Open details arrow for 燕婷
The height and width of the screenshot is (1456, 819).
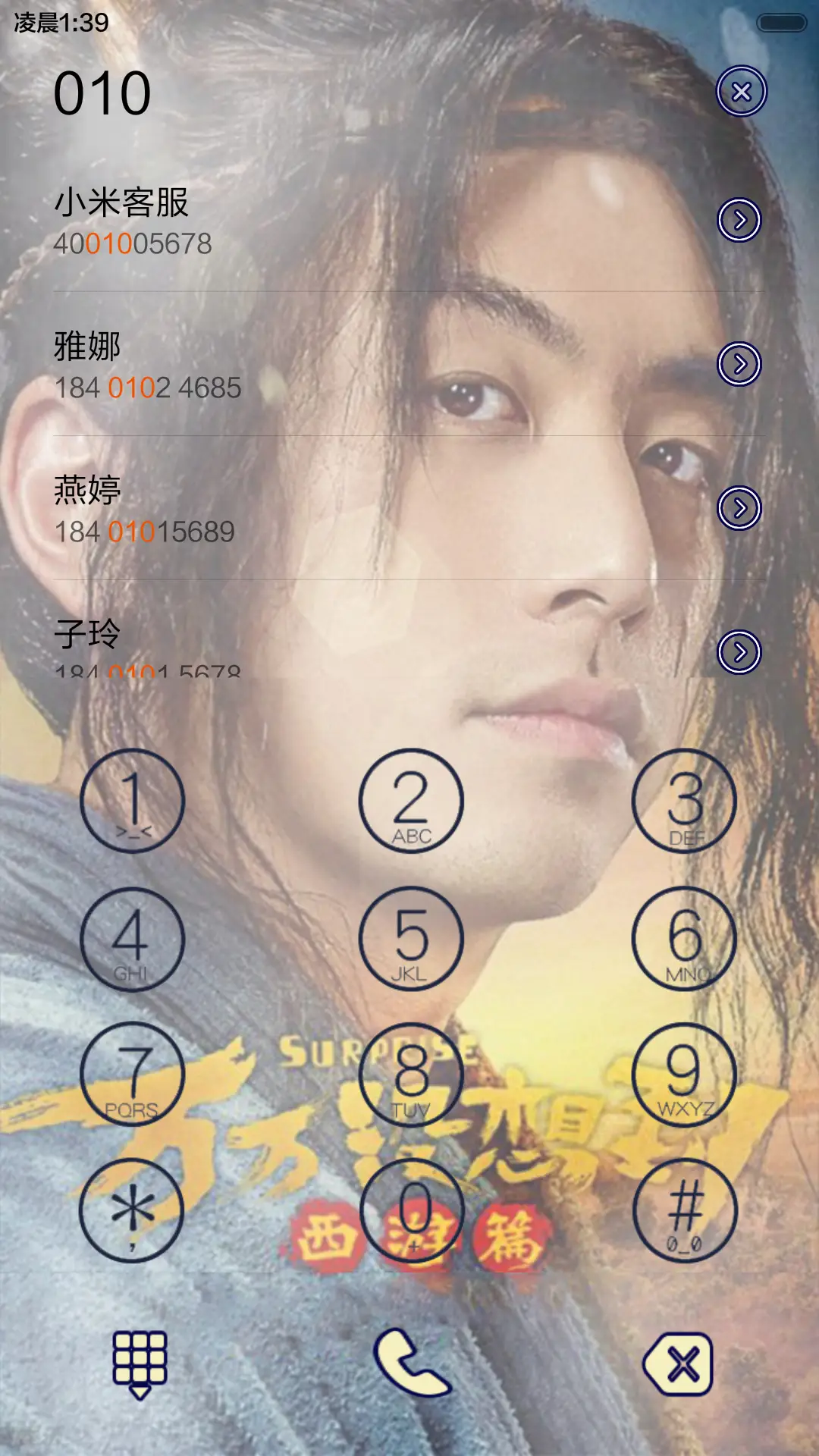coord(739,507)
